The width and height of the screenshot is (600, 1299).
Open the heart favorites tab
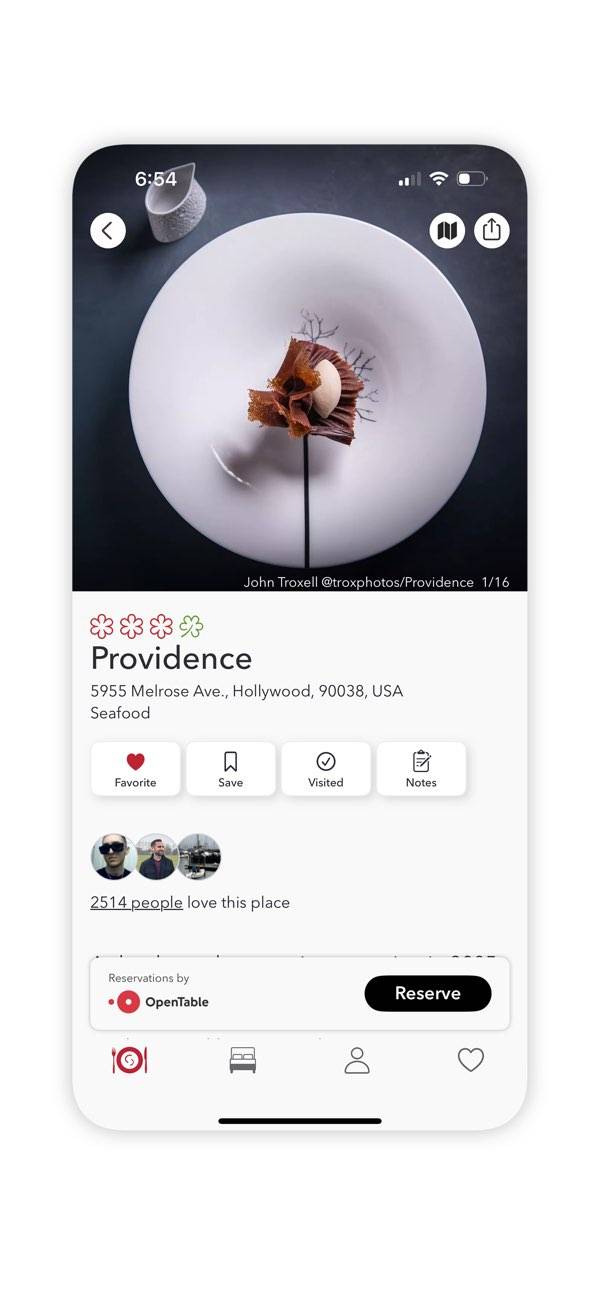tap(470, 1060)
